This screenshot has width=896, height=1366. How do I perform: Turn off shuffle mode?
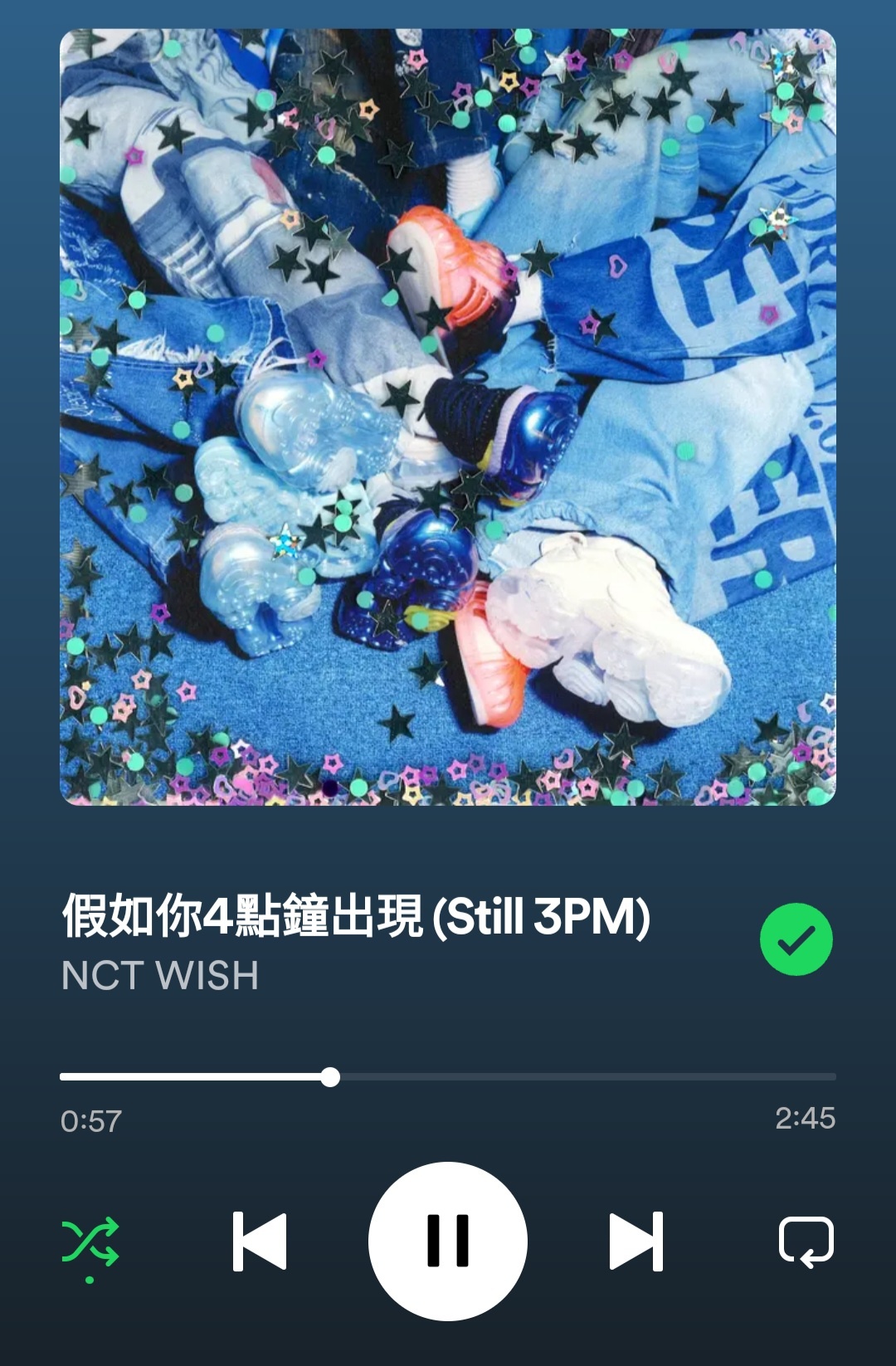click(90, 1242)
